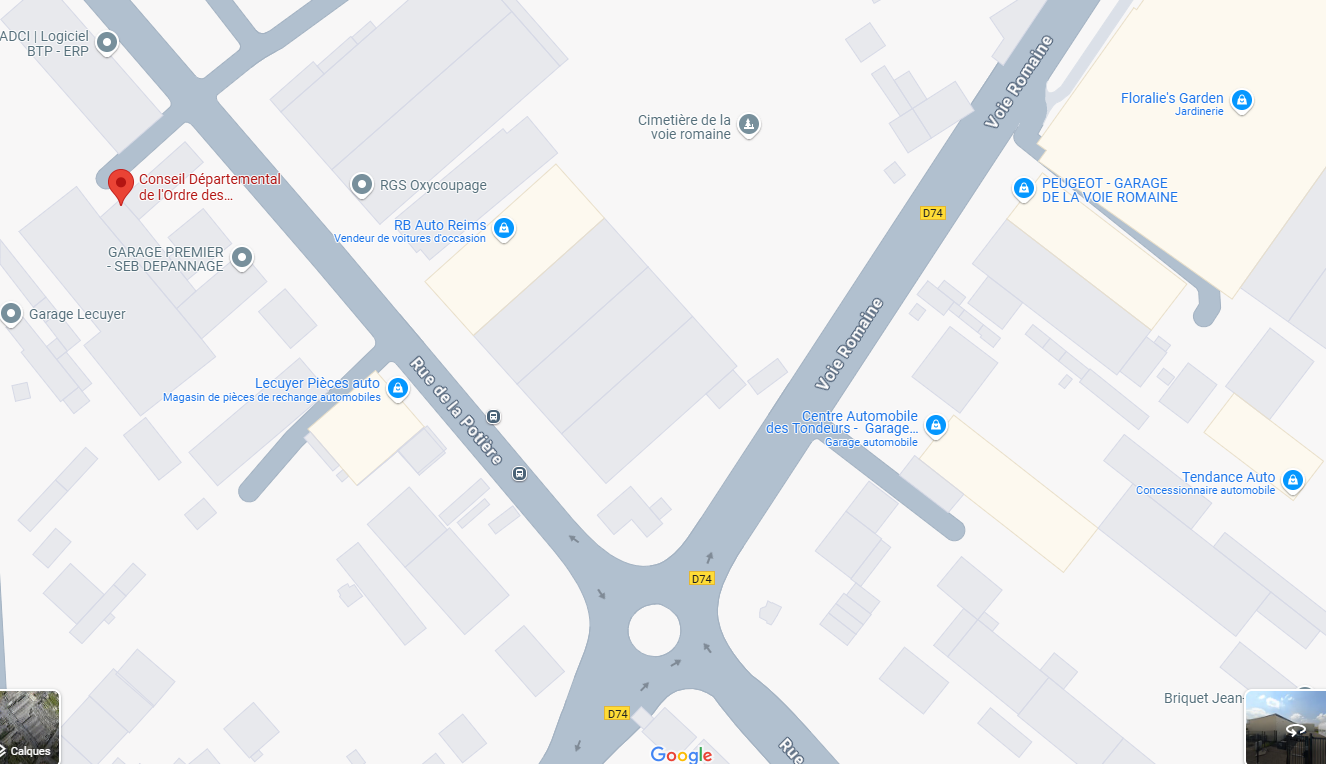Screen dimensions: 1326x764
Task: Open the Calques layers switcher
Action: (x=30, y=727)
